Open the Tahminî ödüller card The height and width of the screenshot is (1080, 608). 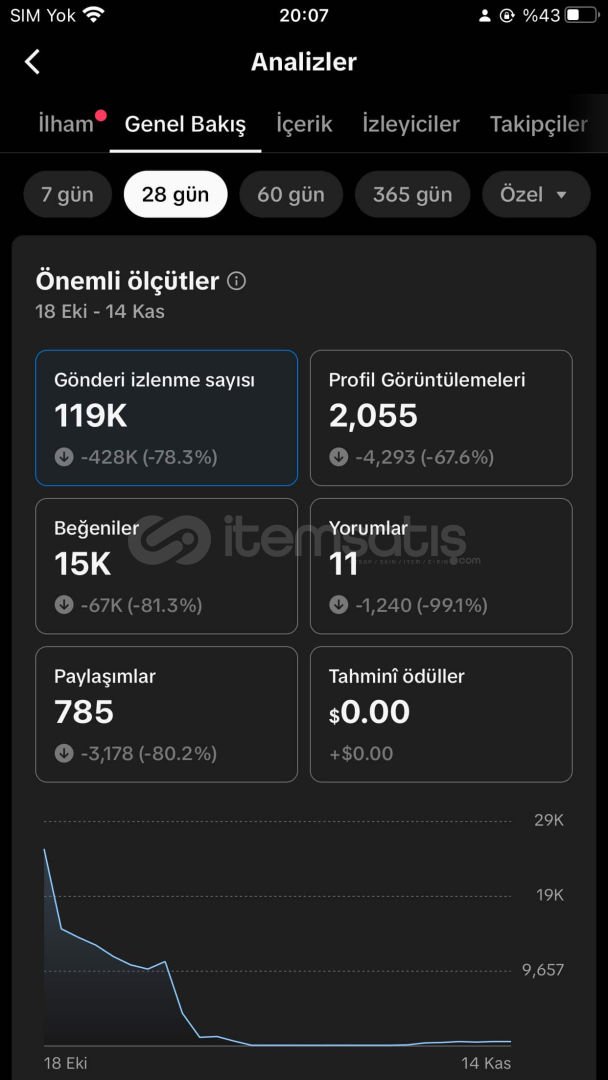441,714
